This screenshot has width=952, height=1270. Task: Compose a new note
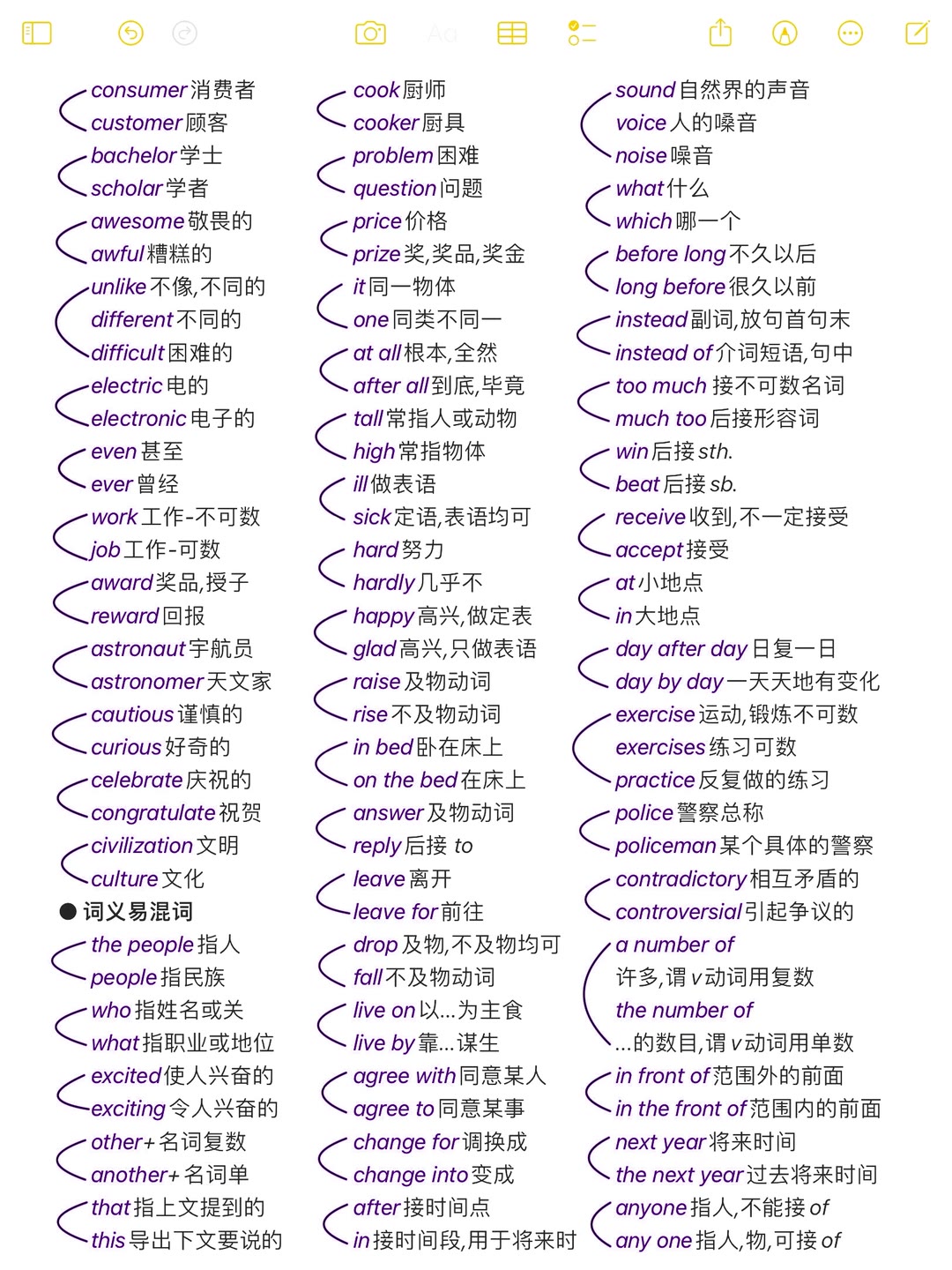917,34
